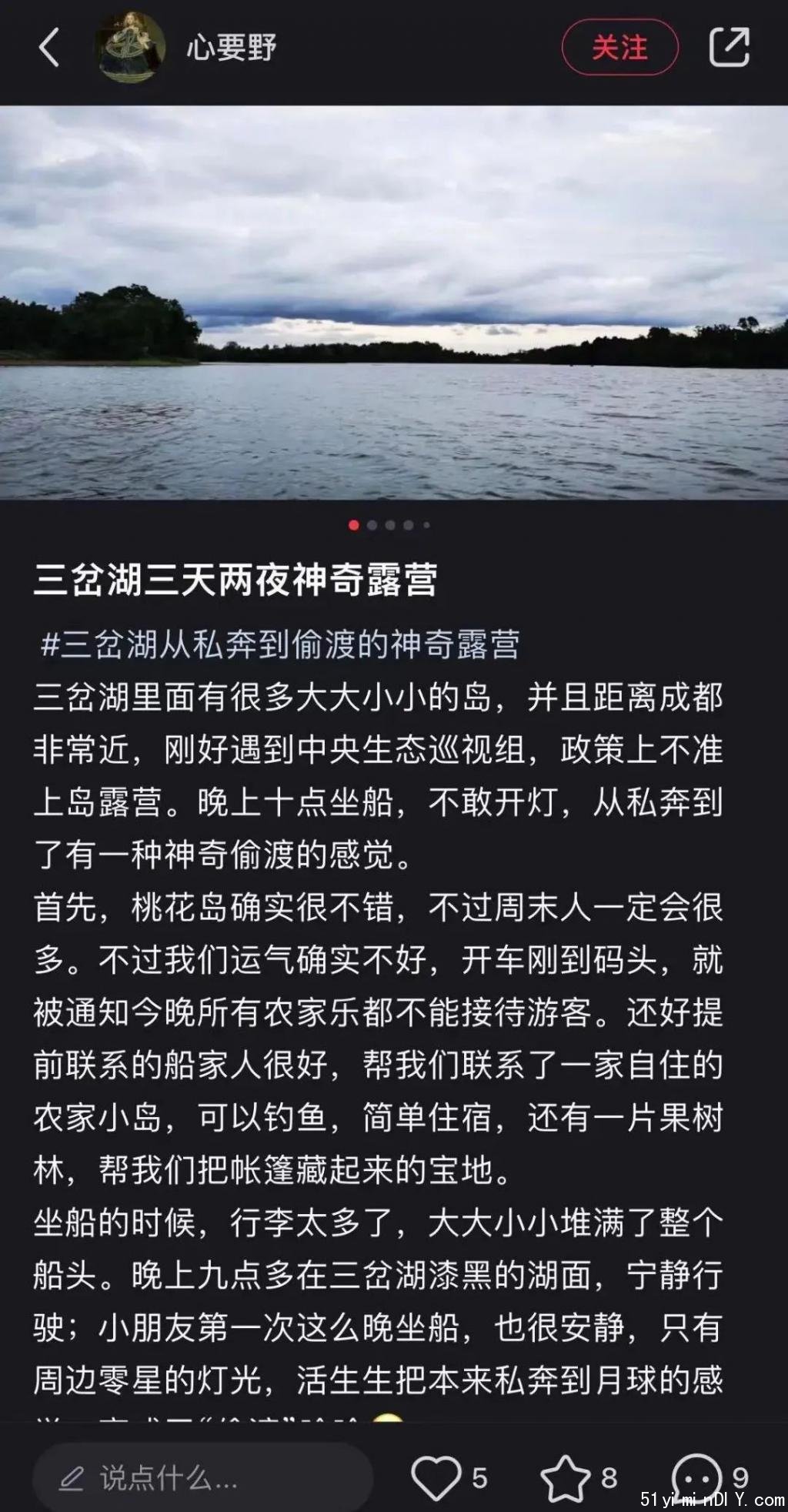Save the post with the star icon
Screen dimensions: 788x1512
click(x=566, y=1477)
